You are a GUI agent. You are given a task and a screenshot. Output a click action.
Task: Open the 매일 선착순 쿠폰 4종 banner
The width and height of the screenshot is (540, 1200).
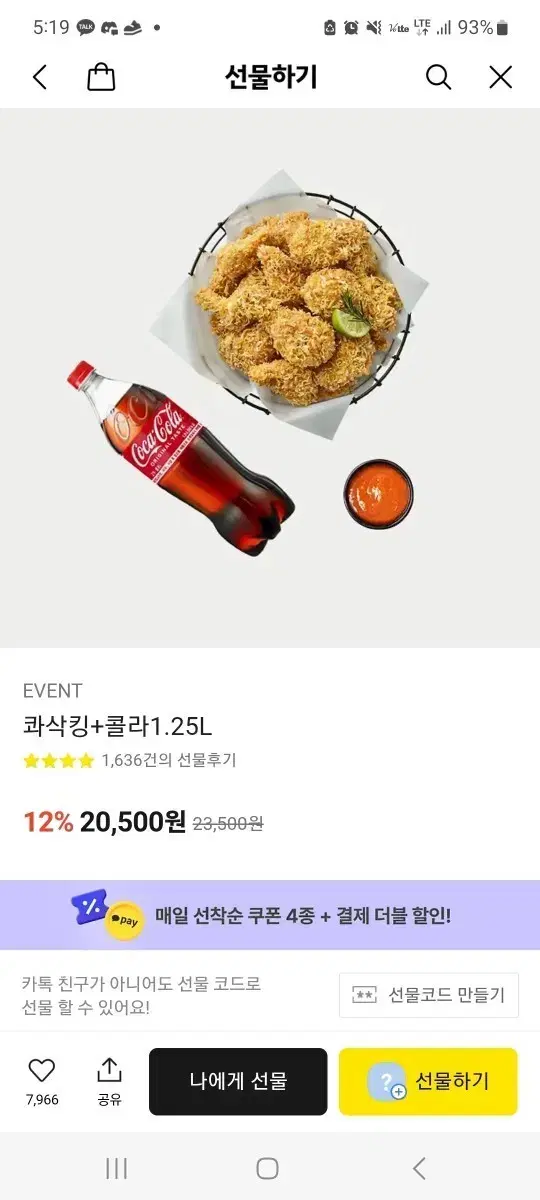click(x=270, y=915)
